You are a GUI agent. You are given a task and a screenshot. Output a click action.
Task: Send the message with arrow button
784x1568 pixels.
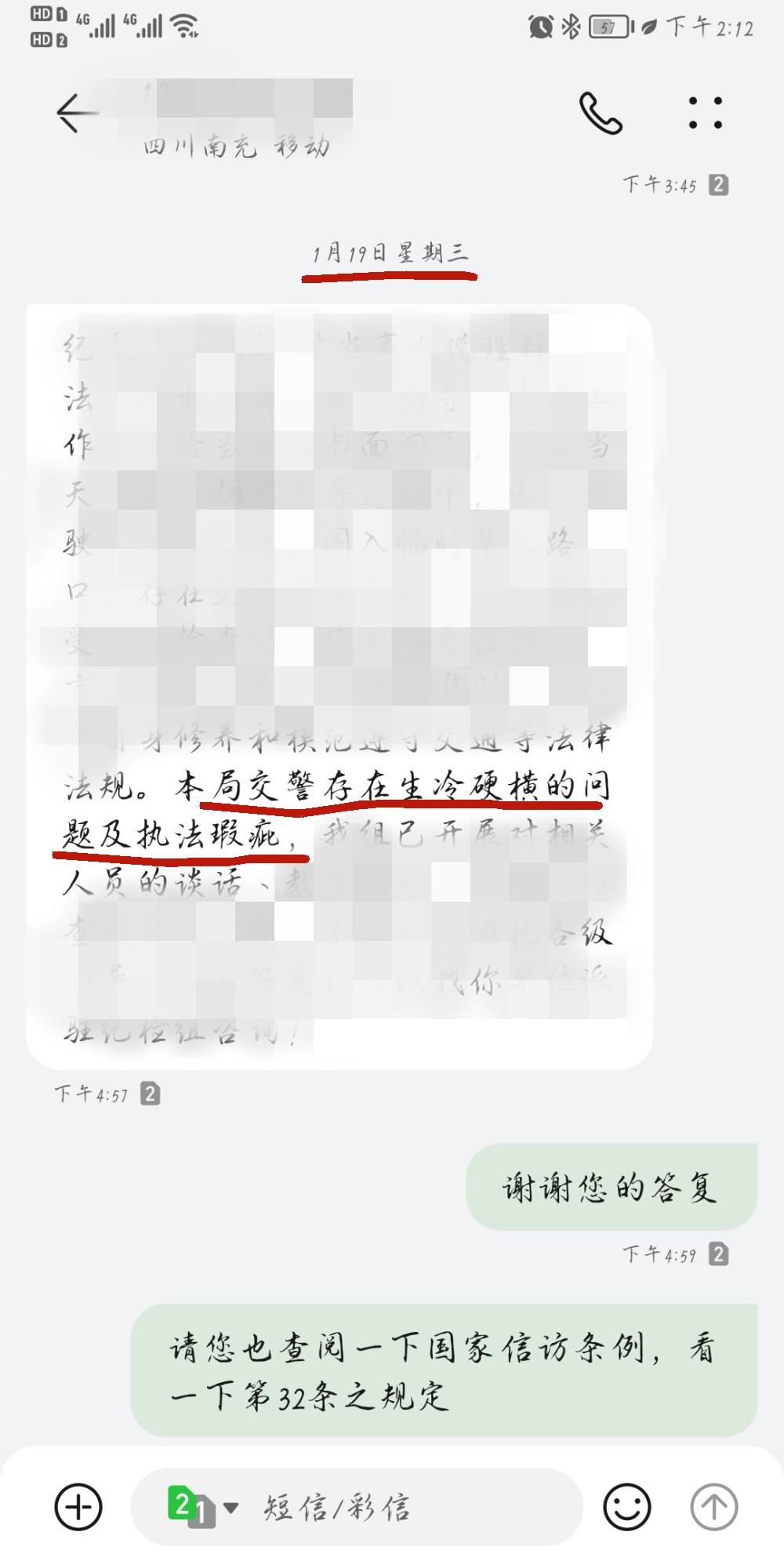(713, 1506)
